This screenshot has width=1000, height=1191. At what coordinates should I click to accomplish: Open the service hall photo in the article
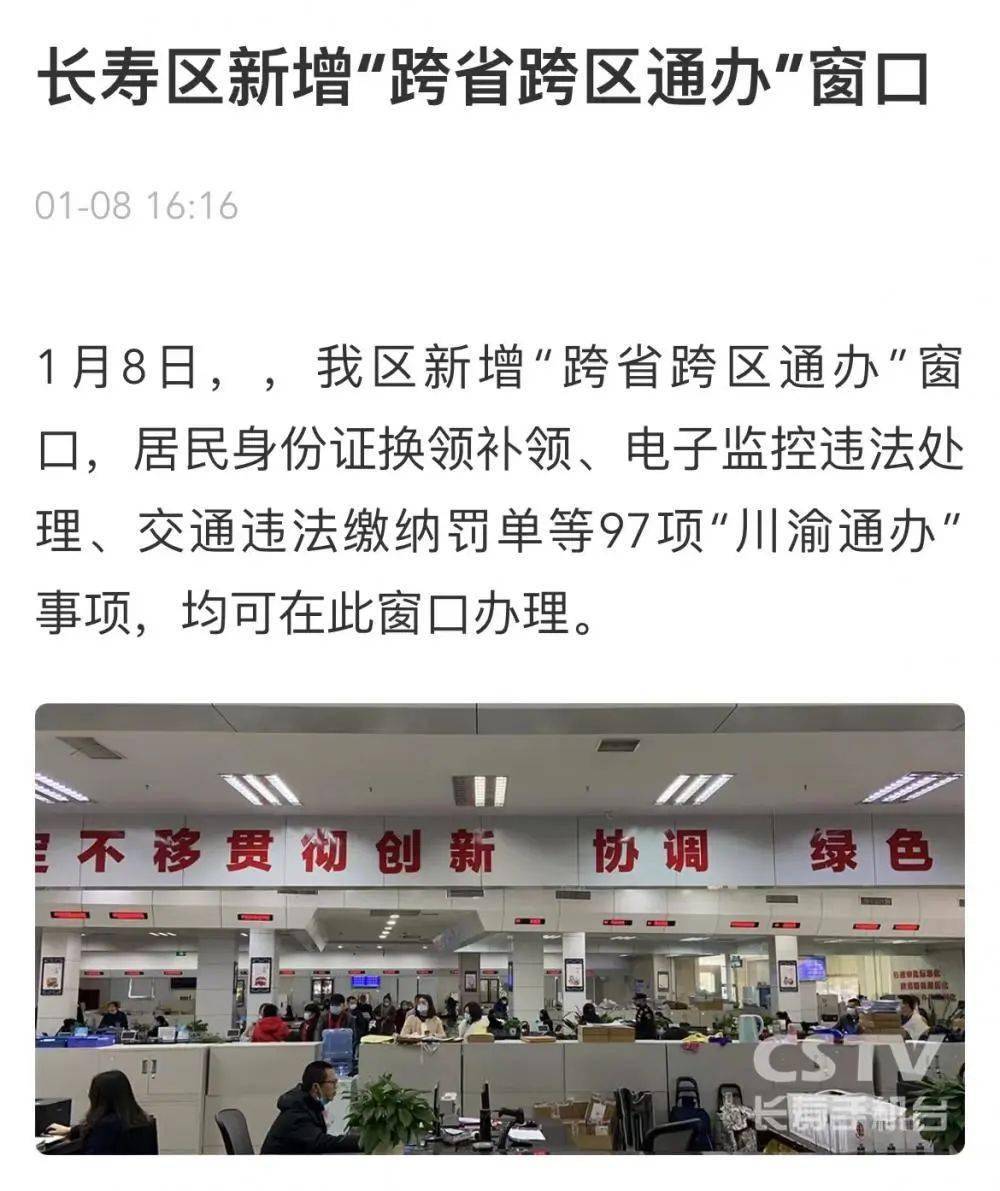[x=500, y=928]
